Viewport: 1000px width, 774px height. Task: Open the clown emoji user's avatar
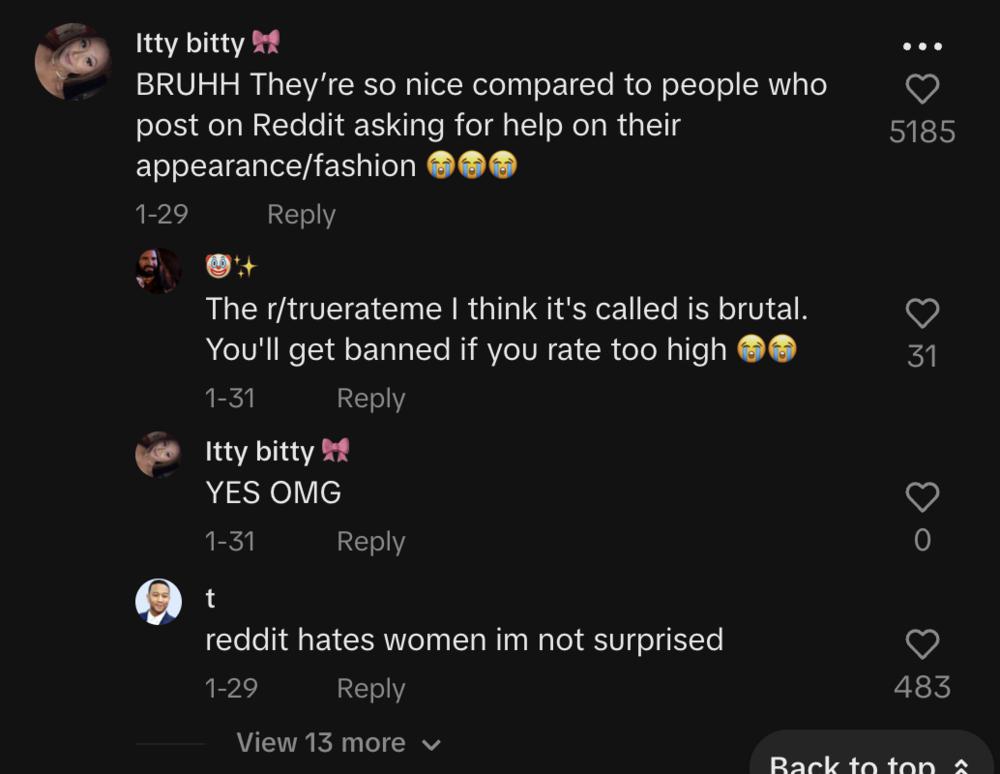coord(158,270)
